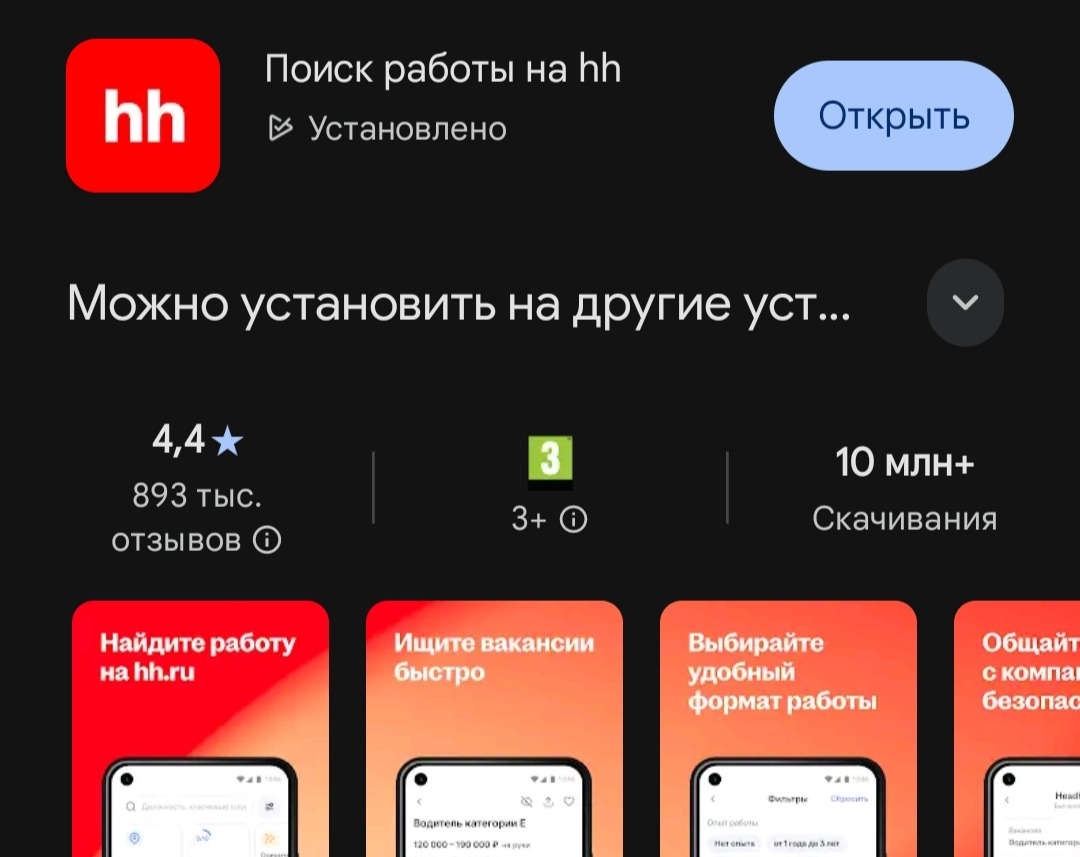Expand the install on other devices section

(964, 302)
